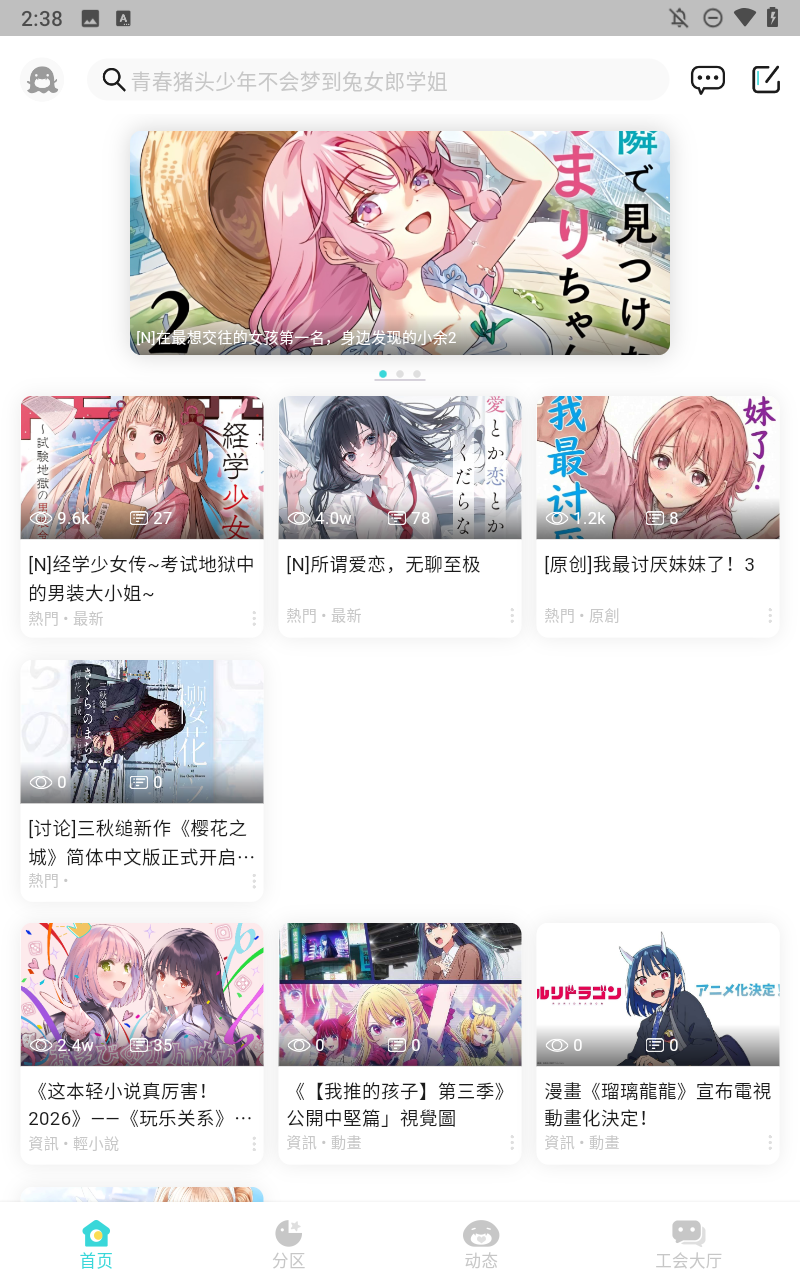Viewport: 800px width, 1280px height.
Task: Tap the search box with 青春猪头少年 hint
Action: pyautogui.click(x=378, y=80)
